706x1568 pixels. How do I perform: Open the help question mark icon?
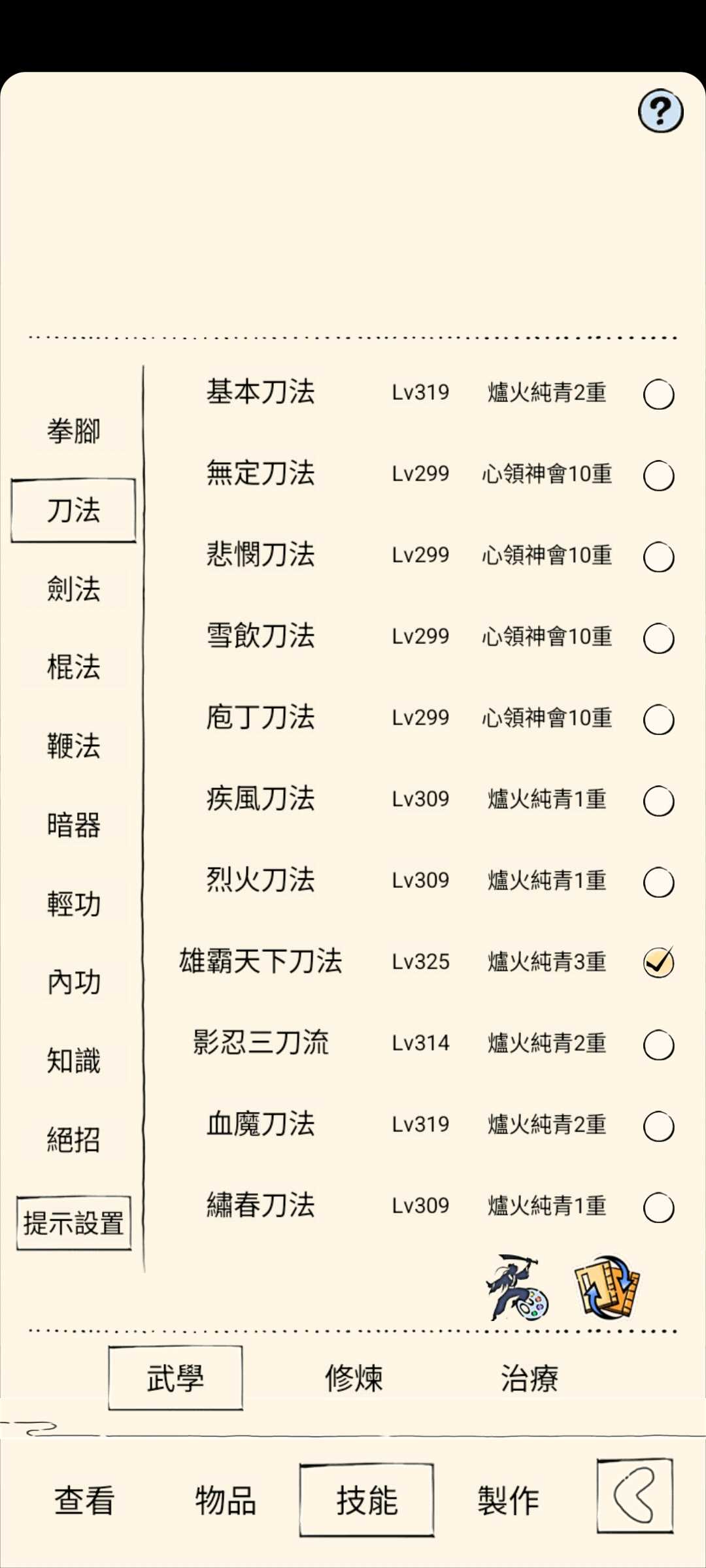[660, 111]
